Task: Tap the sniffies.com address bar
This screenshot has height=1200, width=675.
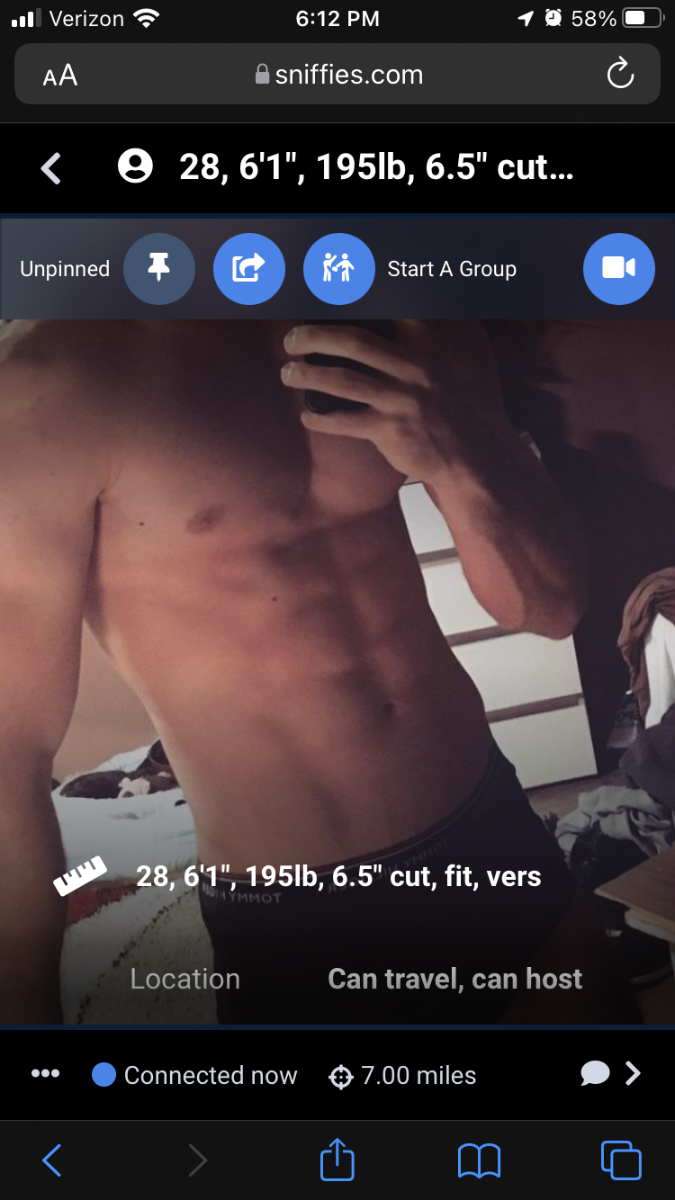Action: tap(338, 74)
